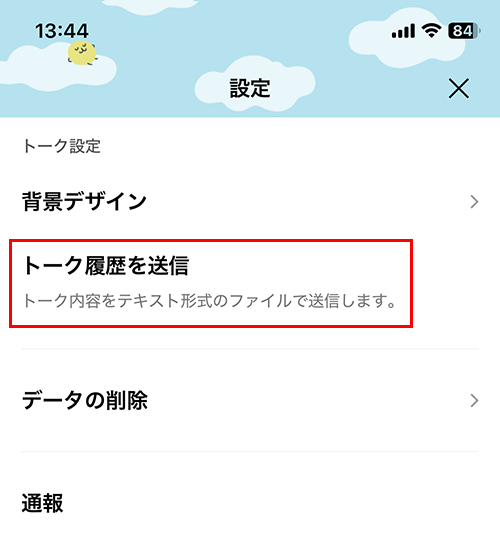The height and width of the screenshot is (539, 500).
Task: Open データの削除 options
Action: click(250, 400)
